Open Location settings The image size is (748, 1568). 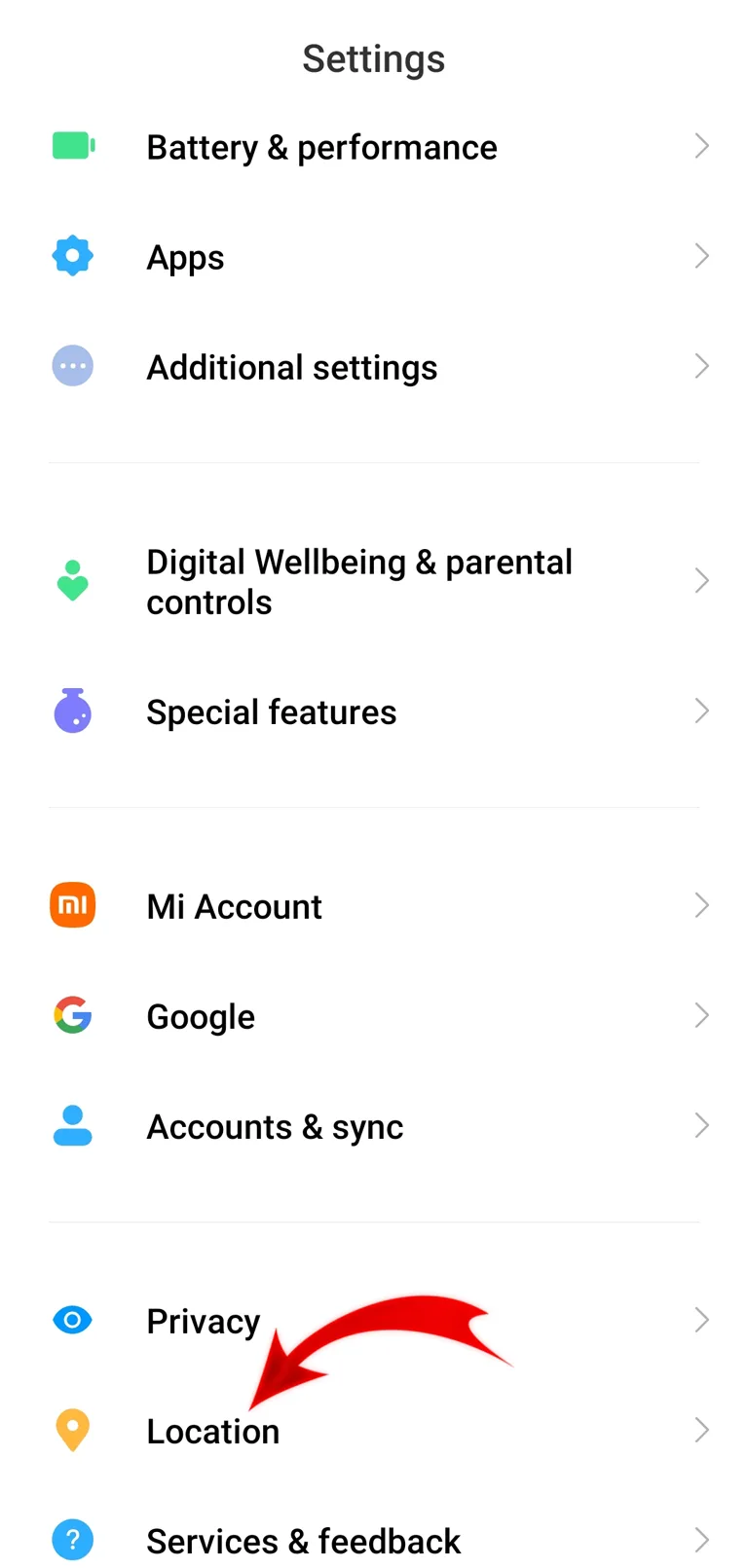[x=374, y=1431]
